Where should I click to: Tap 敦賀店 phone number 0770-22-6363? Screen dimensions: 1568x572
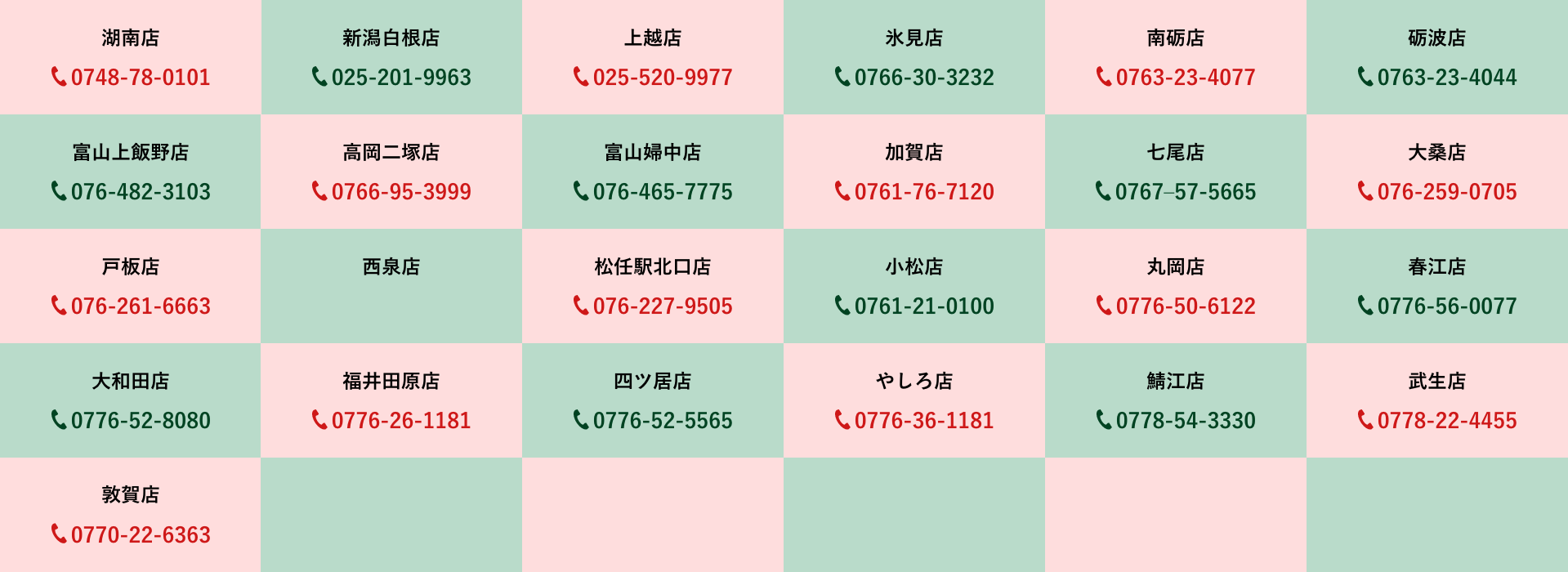(131, 535)
